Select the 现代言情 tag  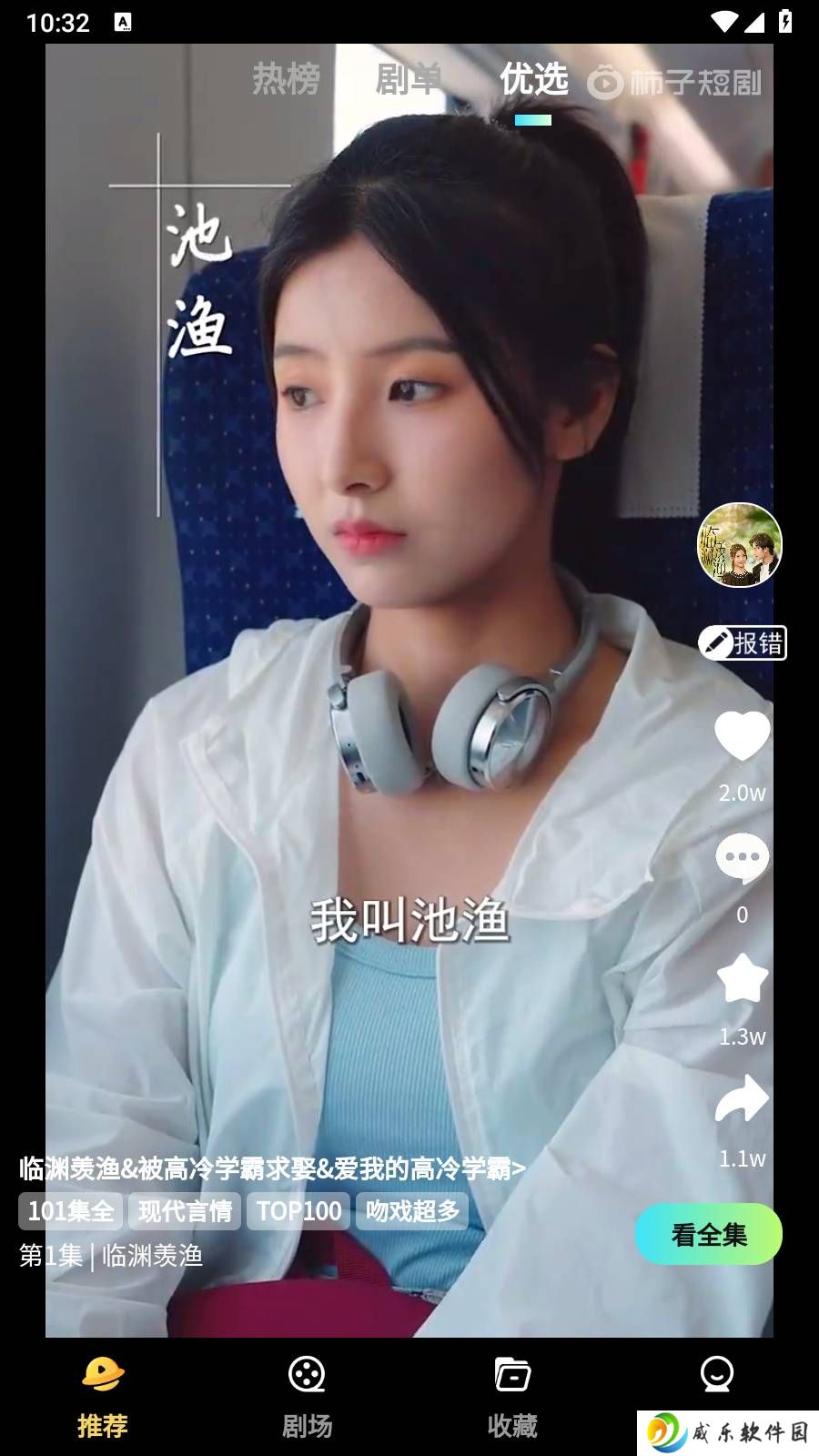click(185, 1211)
